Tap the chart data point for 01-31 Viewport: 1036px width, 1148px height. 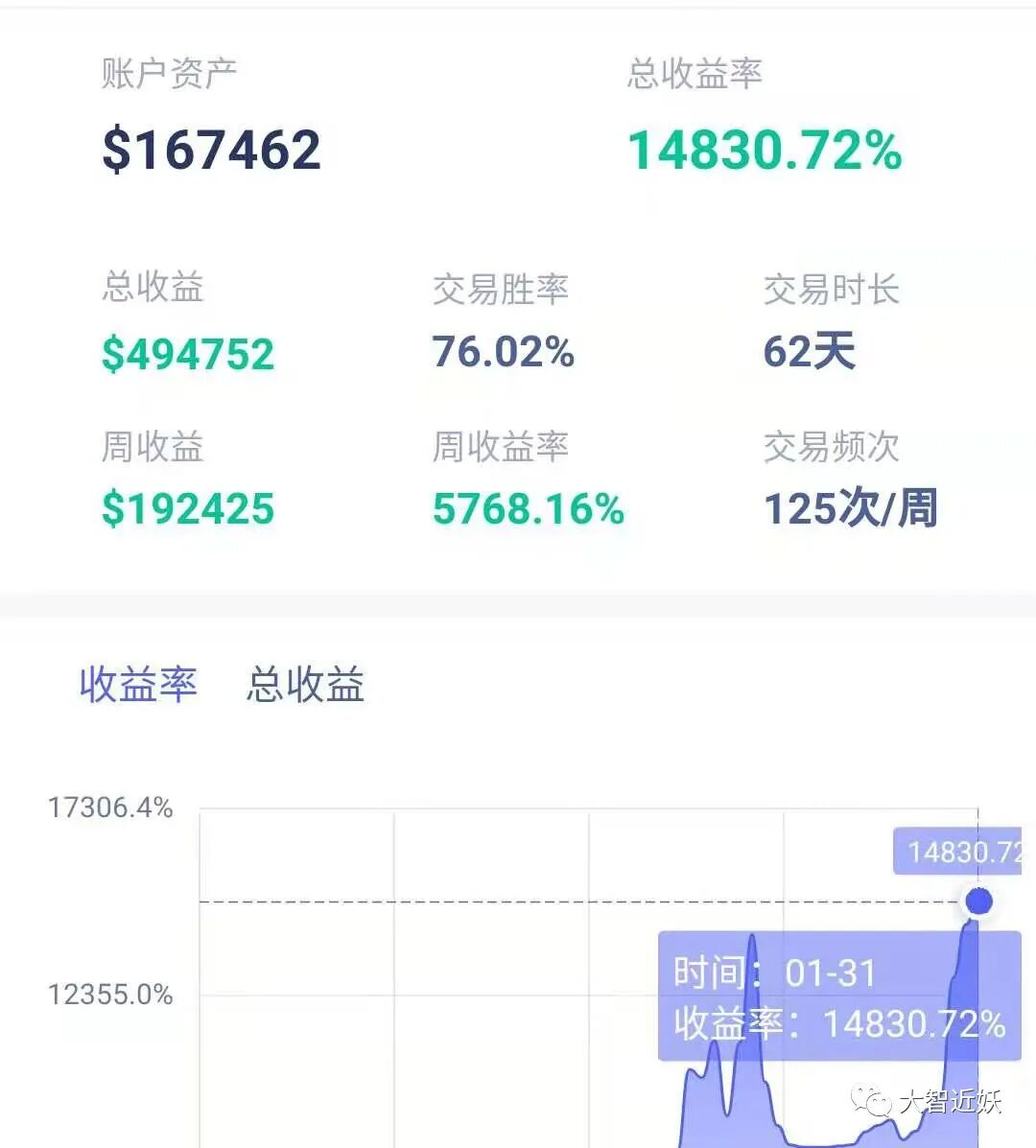(x=978, y=902)
